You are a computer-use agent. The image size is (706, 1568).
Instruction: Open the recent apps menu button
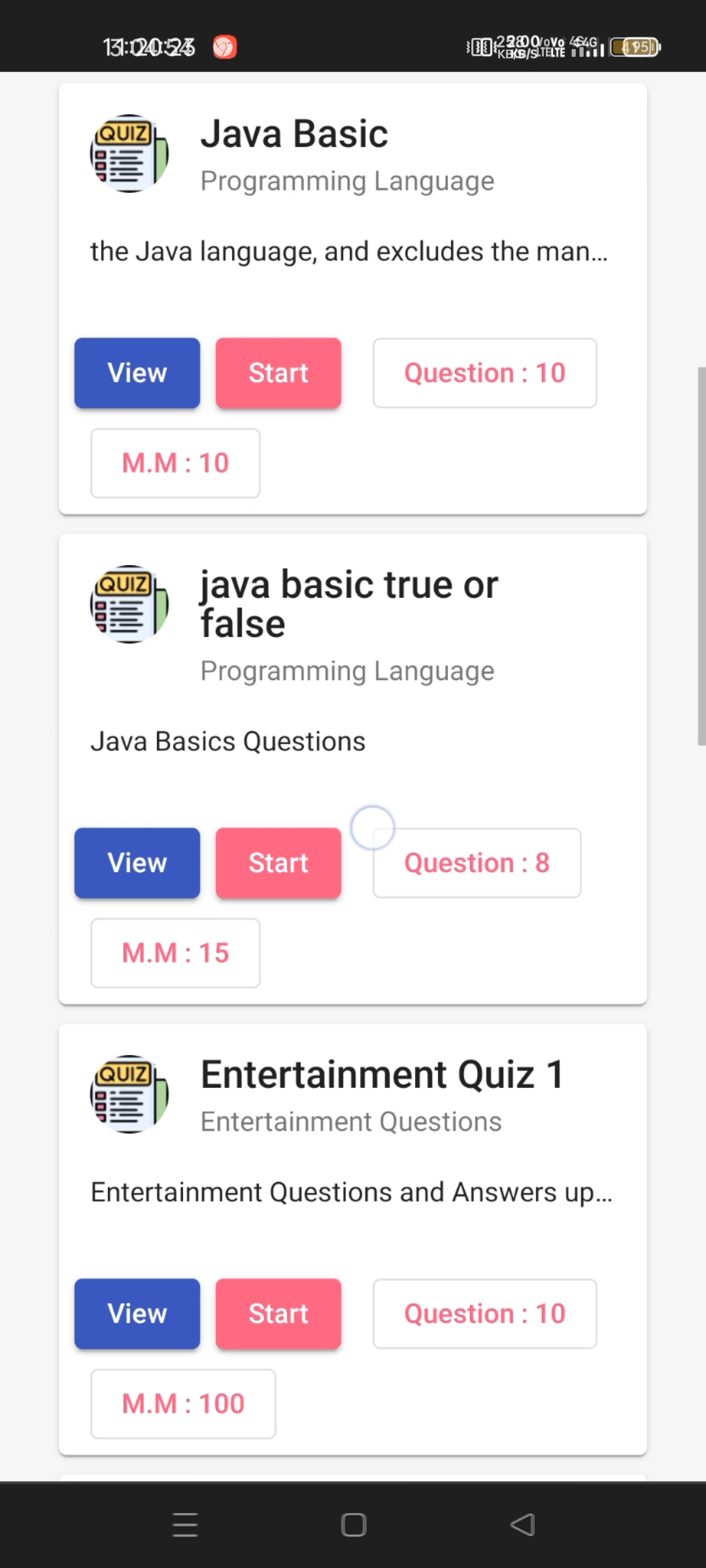tap(185, 1524)
